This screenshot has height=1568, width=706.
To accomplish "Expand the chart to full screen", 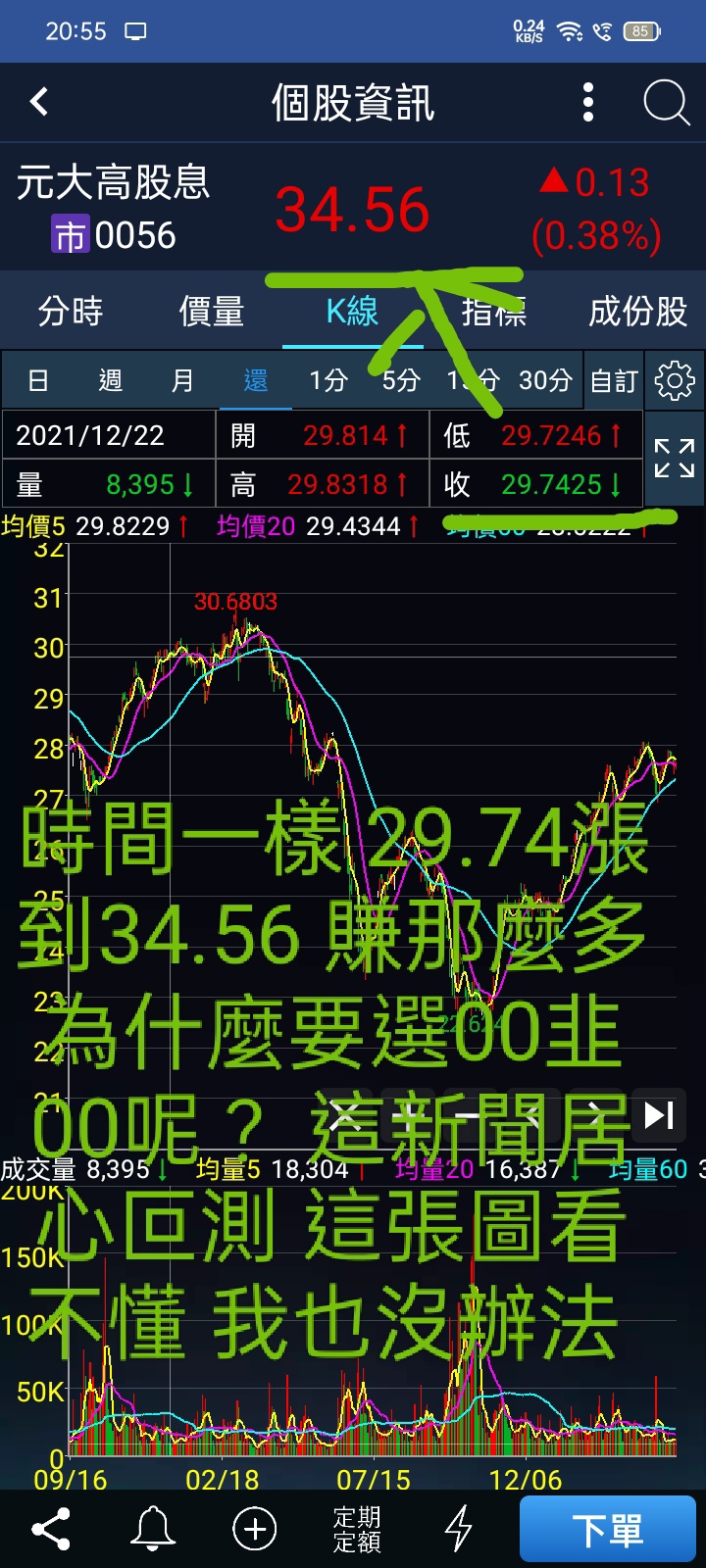I will [675, 459].
